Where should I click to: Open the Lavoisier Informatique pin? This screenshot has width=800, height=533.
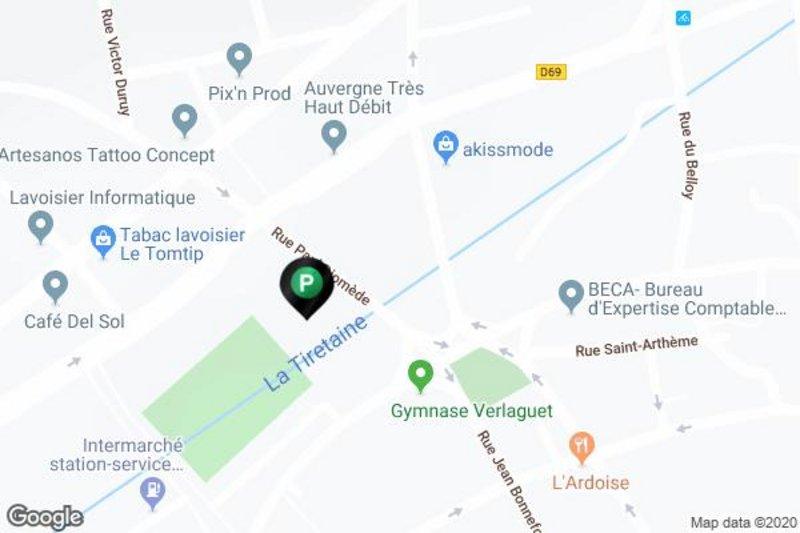pos(41,224)
